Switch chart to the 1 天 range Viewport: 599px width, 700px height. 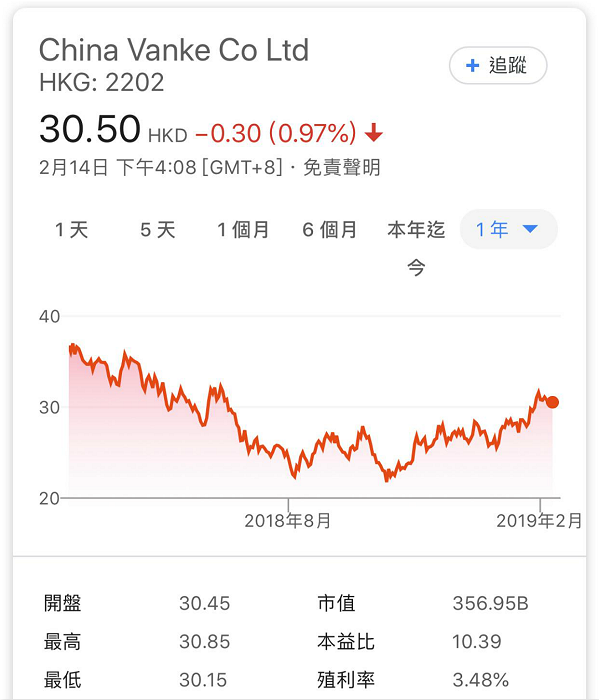point(71,230)
